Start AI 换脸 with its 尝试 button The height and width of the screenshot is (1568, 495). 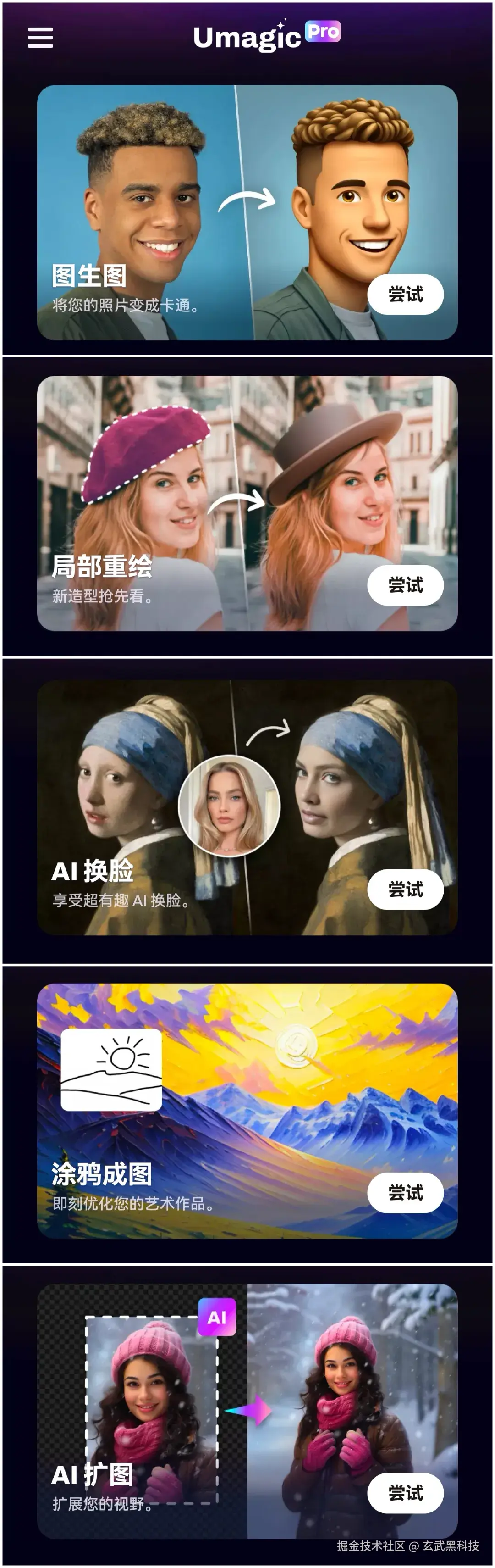[405, 890]
